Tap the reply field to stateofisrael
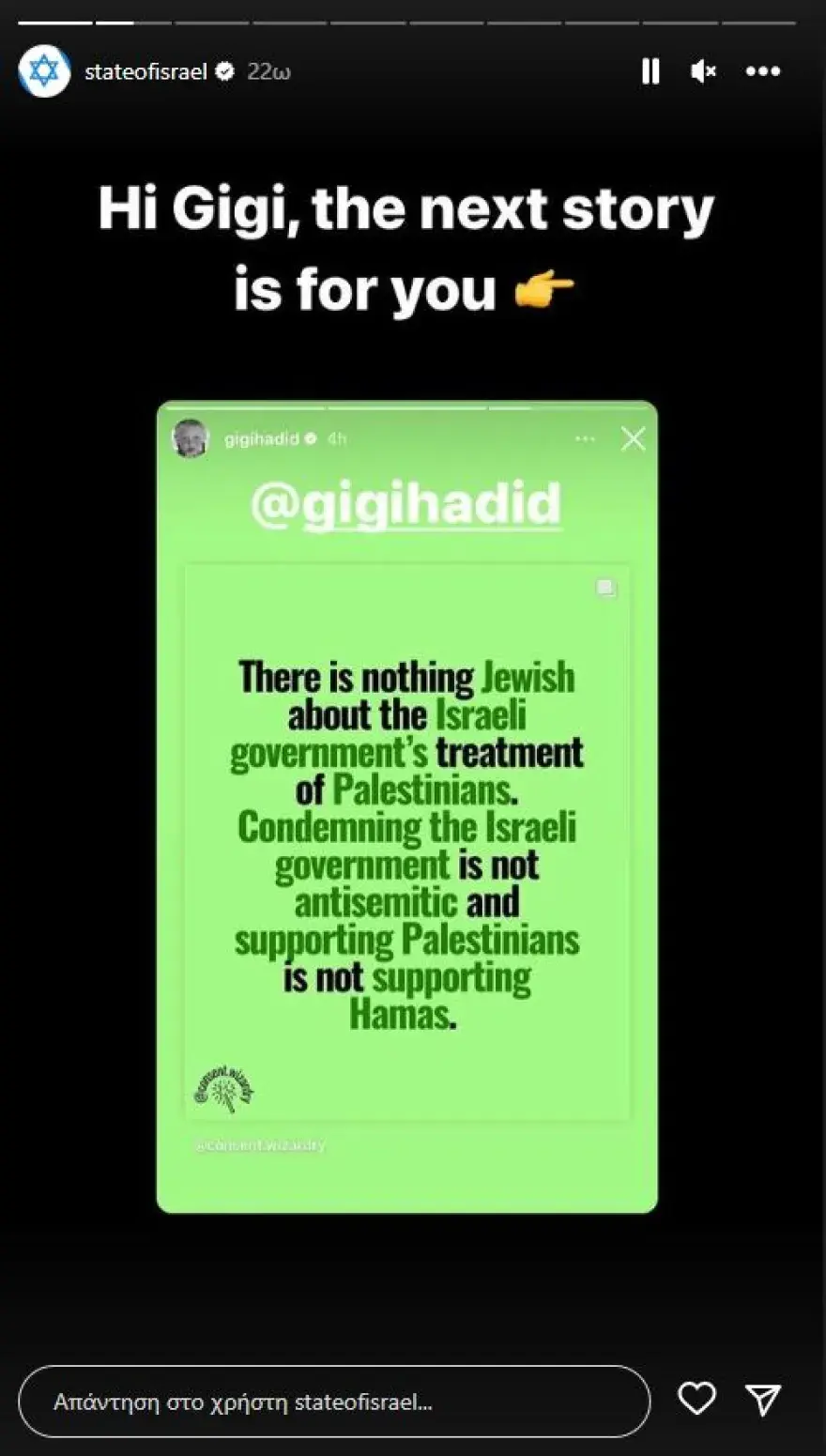 click(x=334, y=1402)
